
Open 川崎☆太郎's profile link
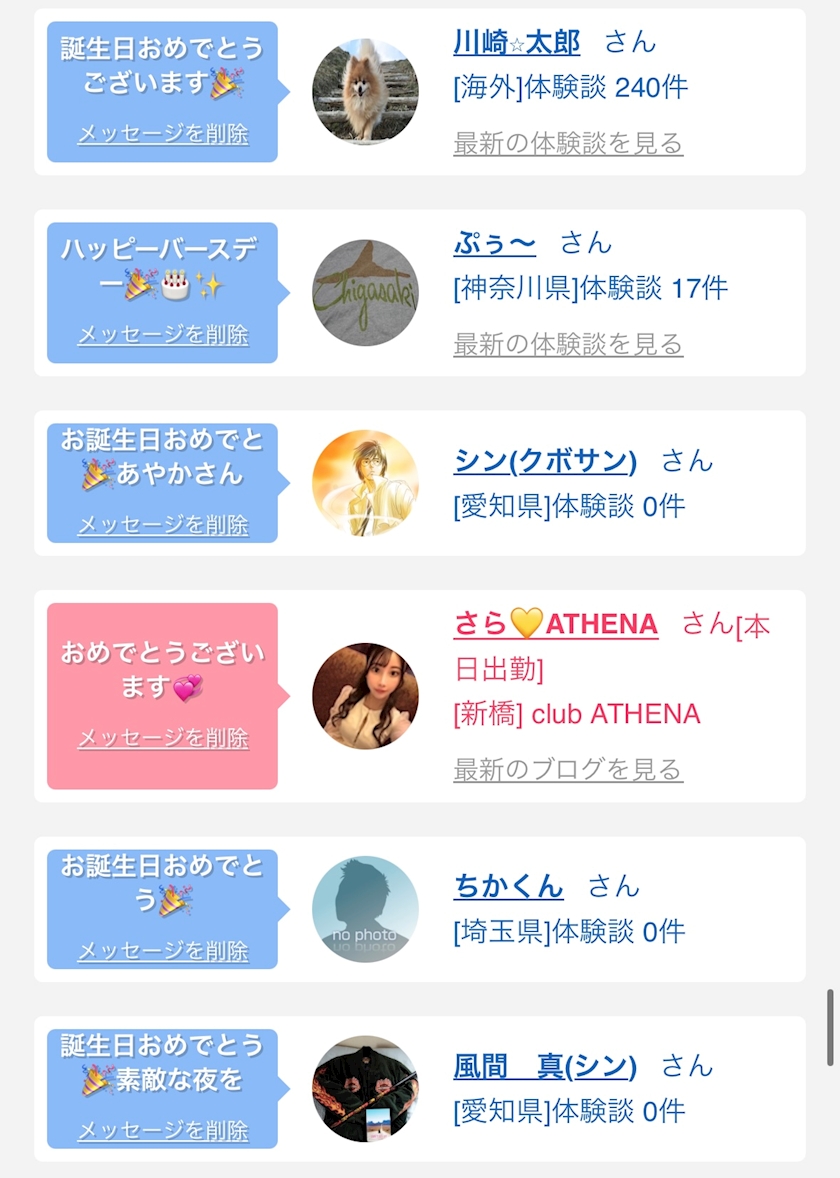pos(516,43)
